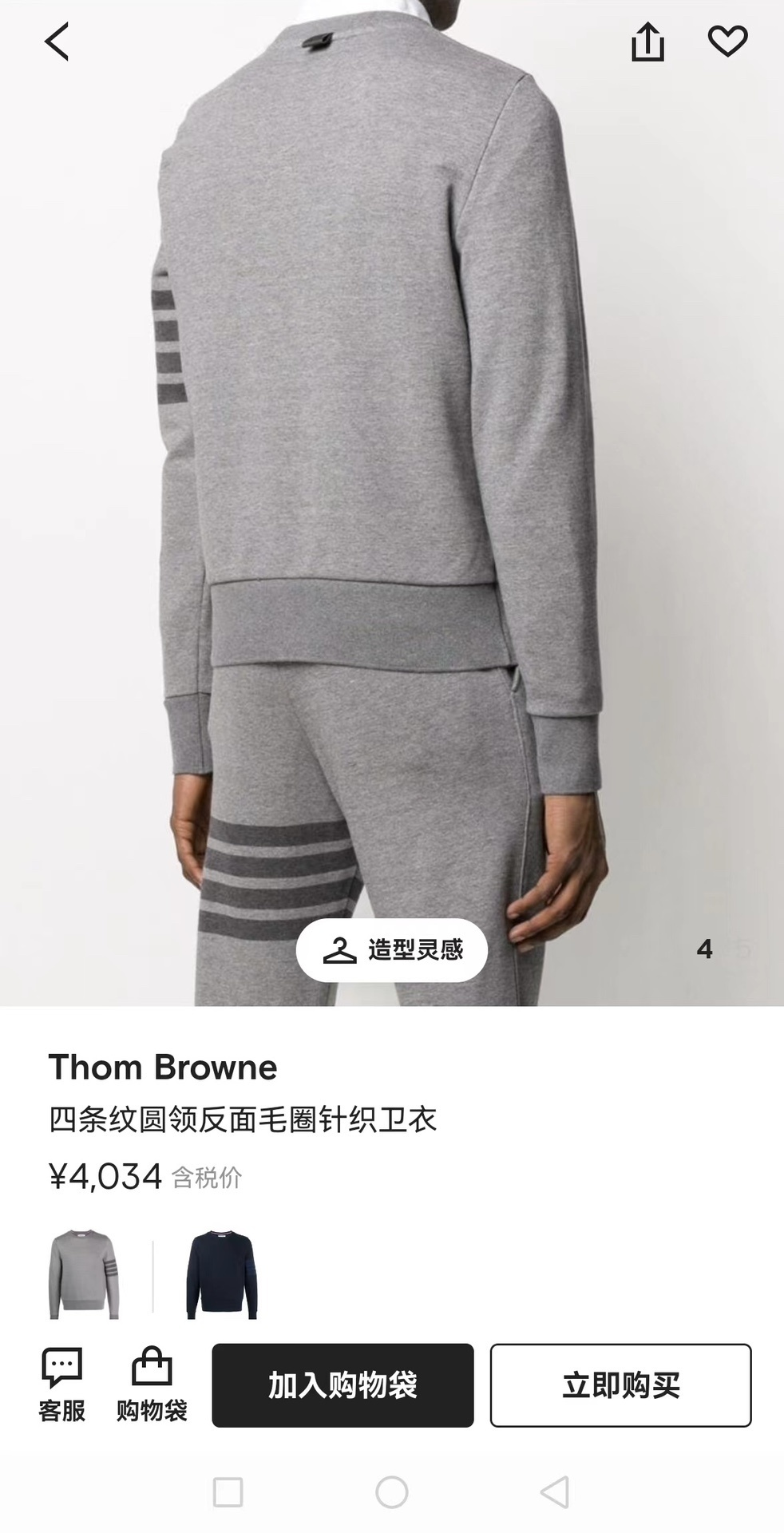Select the grey sweatshirt color option
This screenshot has width=784, height=1533.
tap(84, 1274)
